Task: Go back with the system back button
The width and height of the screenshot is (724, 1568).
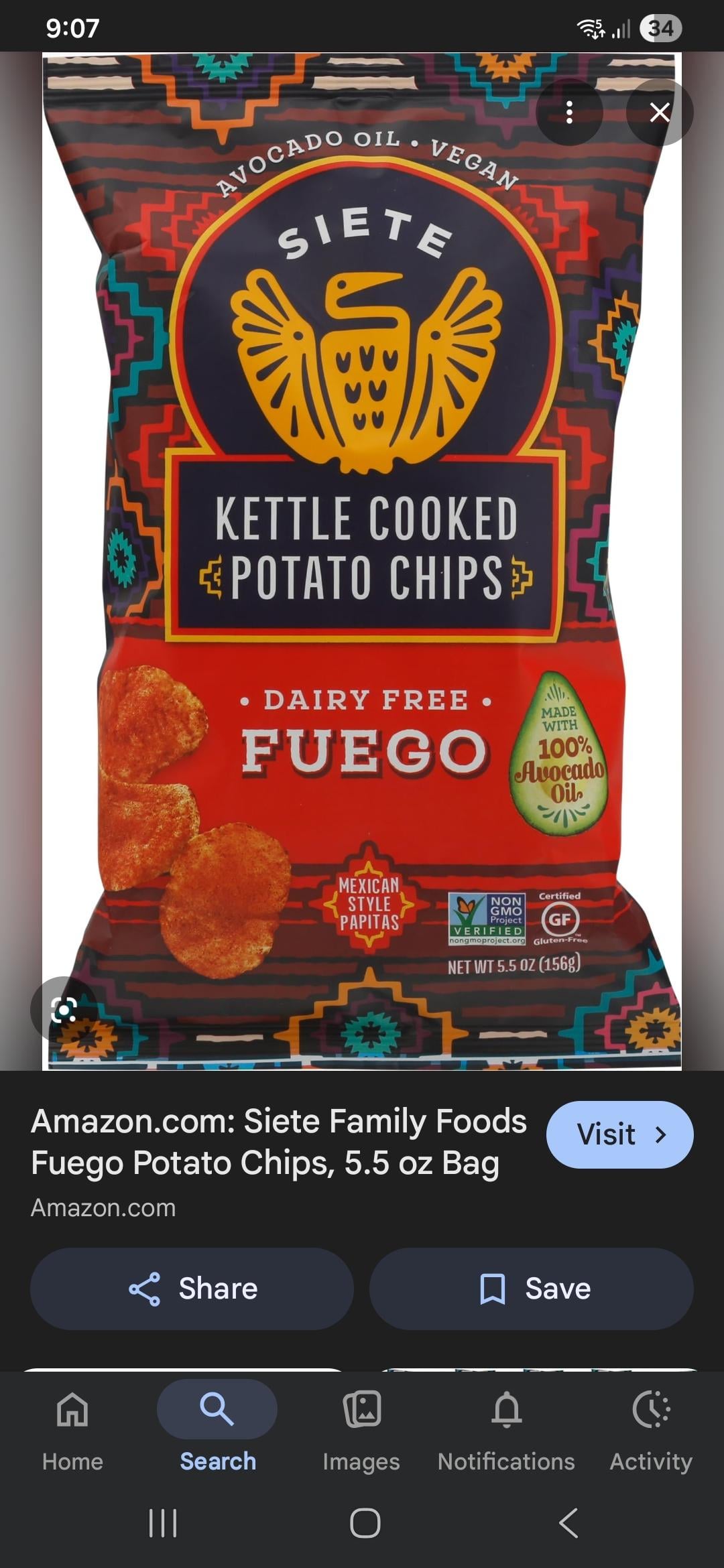Action: (x=568, y=1522)
